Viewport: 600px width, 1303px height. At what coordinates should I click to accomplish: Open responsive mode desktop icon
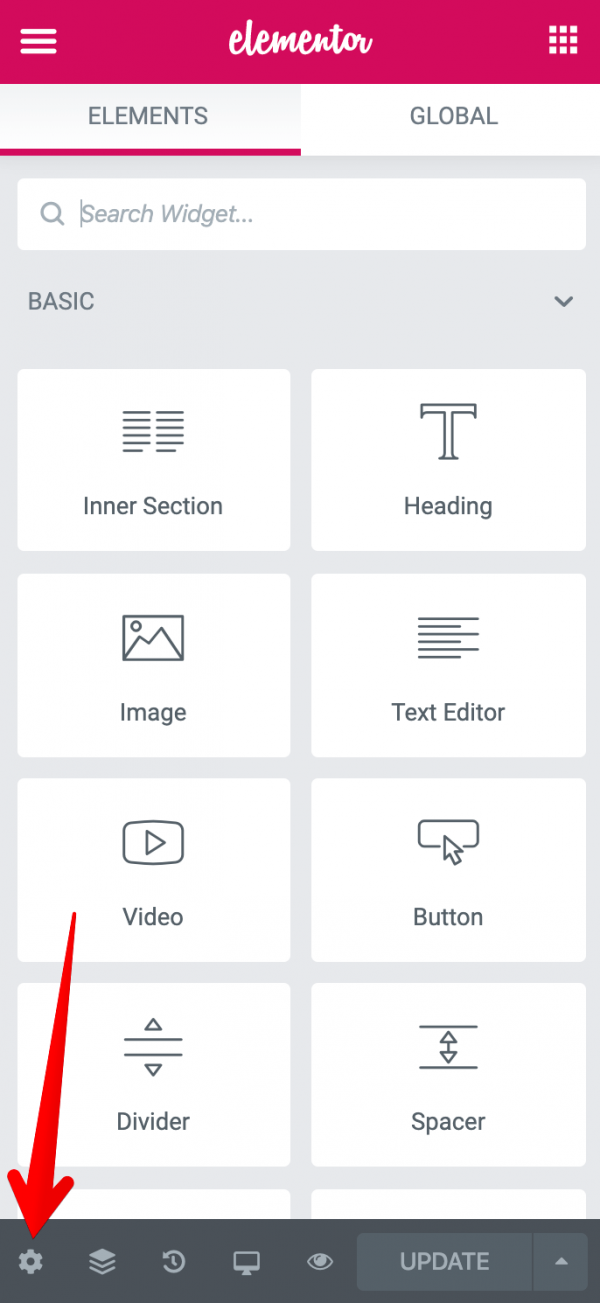(x=246, y=1262)
